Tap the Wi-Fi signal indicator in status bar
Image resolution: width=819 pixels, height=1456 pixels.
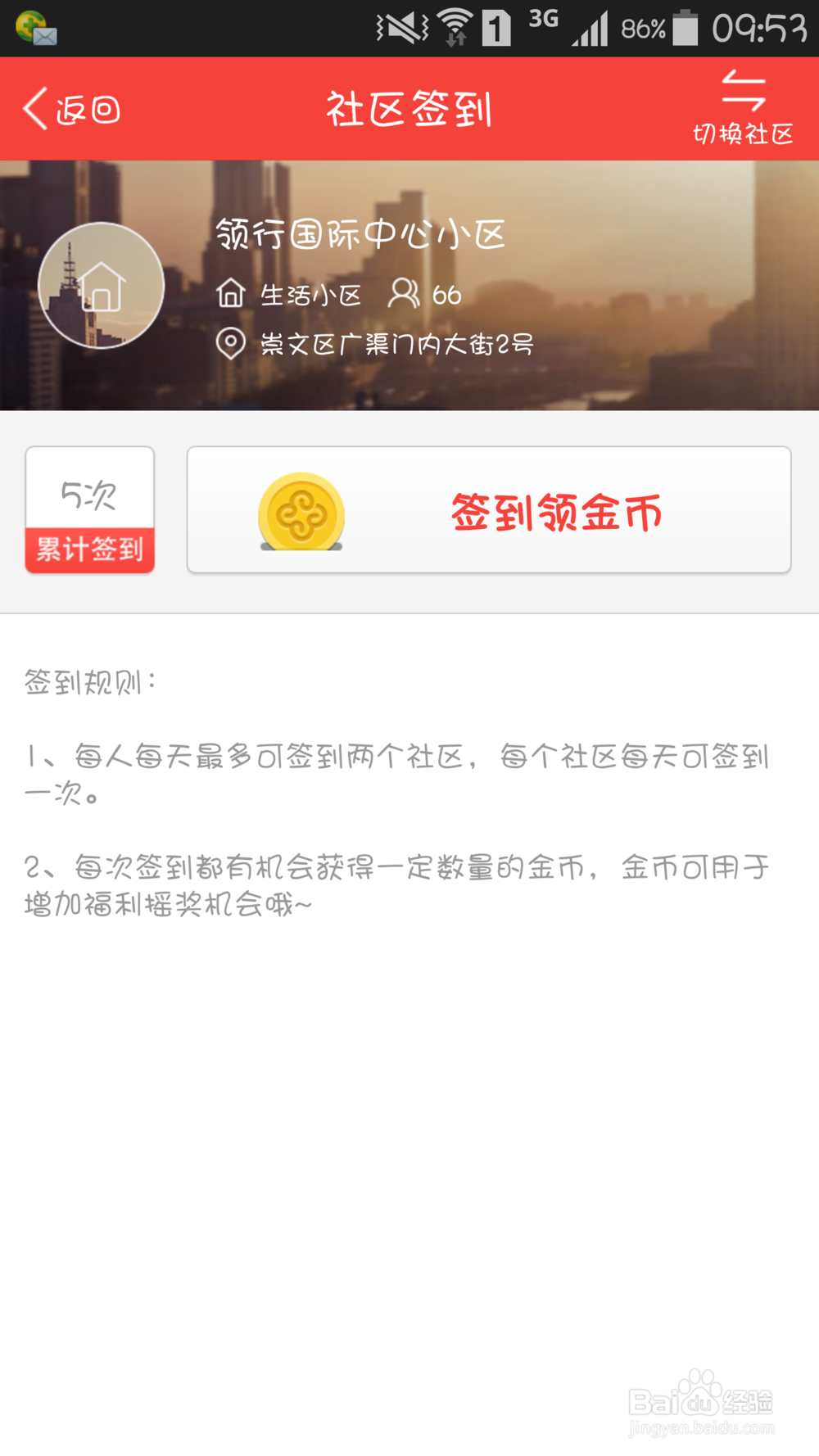point(453,23)
